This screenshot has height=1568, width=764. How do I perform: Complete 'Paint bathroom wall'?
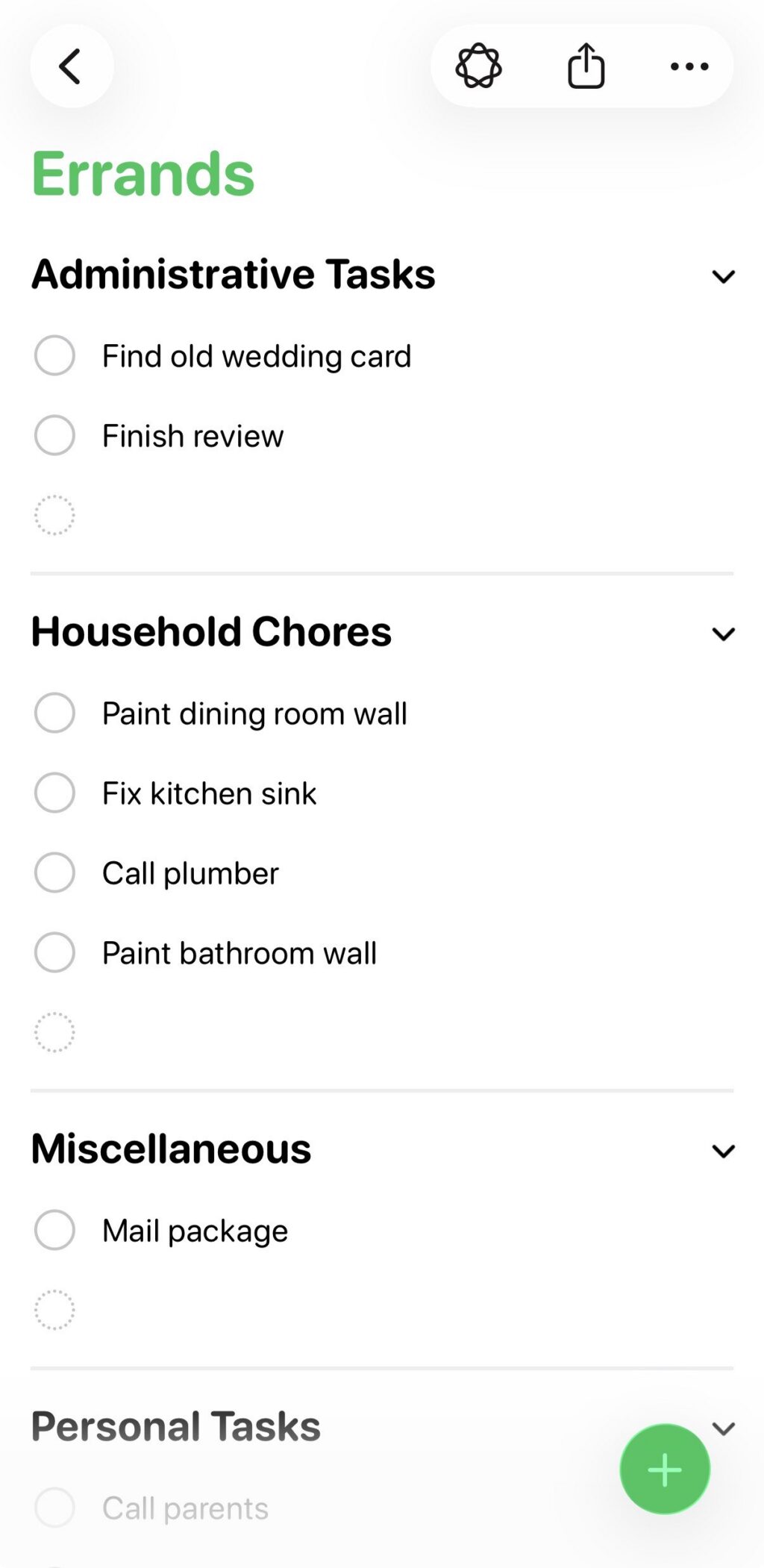[54, 952]
